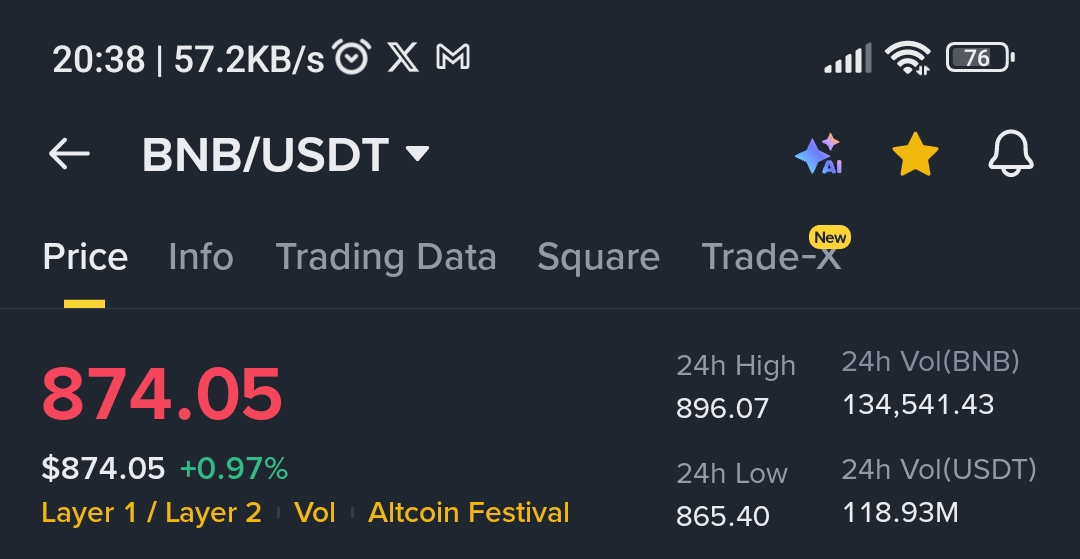Open the new Trade-X tab
This screenshot has width=1080, height=559.
771,257
